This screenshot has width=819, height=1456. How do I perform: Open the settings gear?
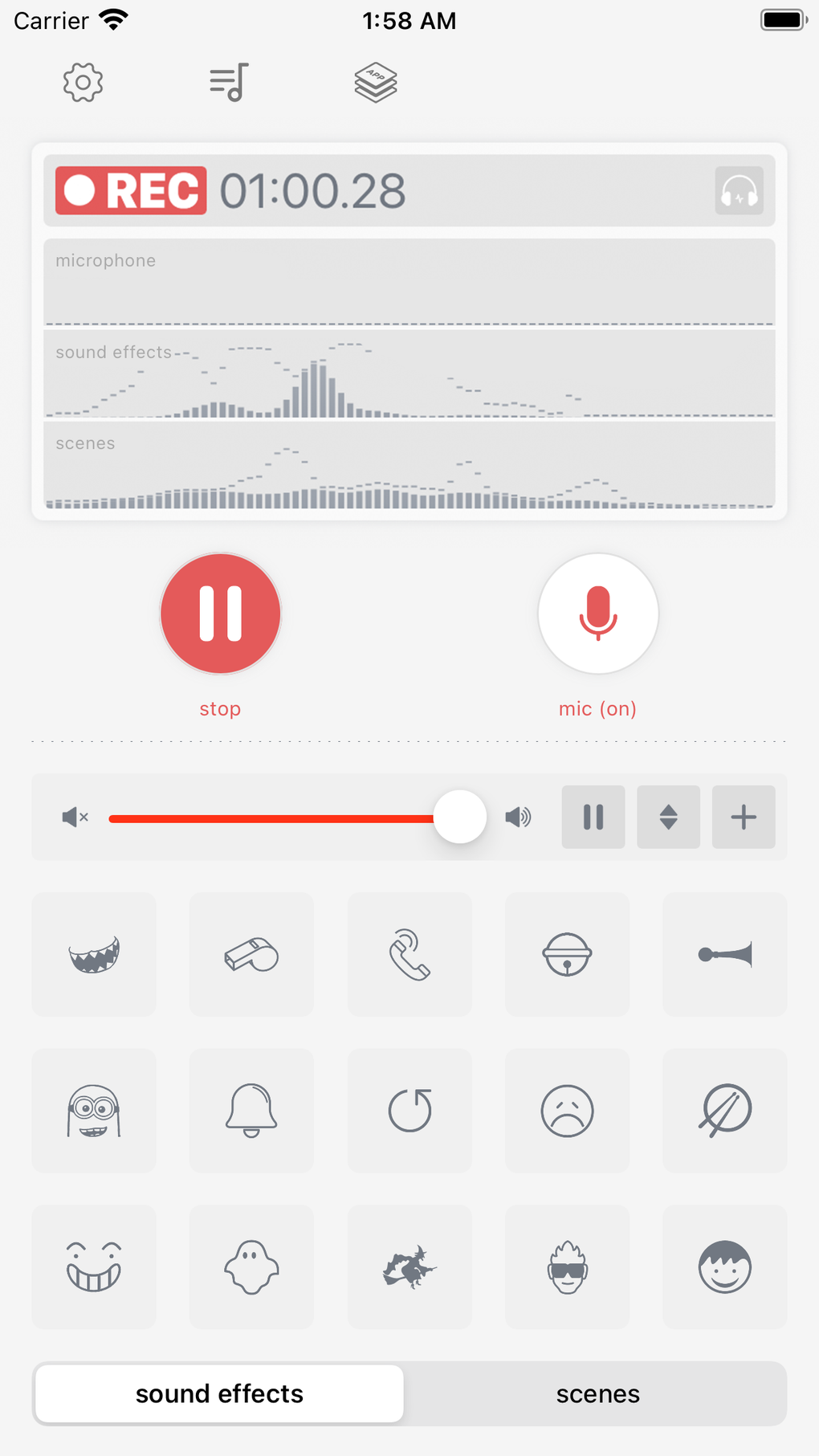(x=84, y=82)
